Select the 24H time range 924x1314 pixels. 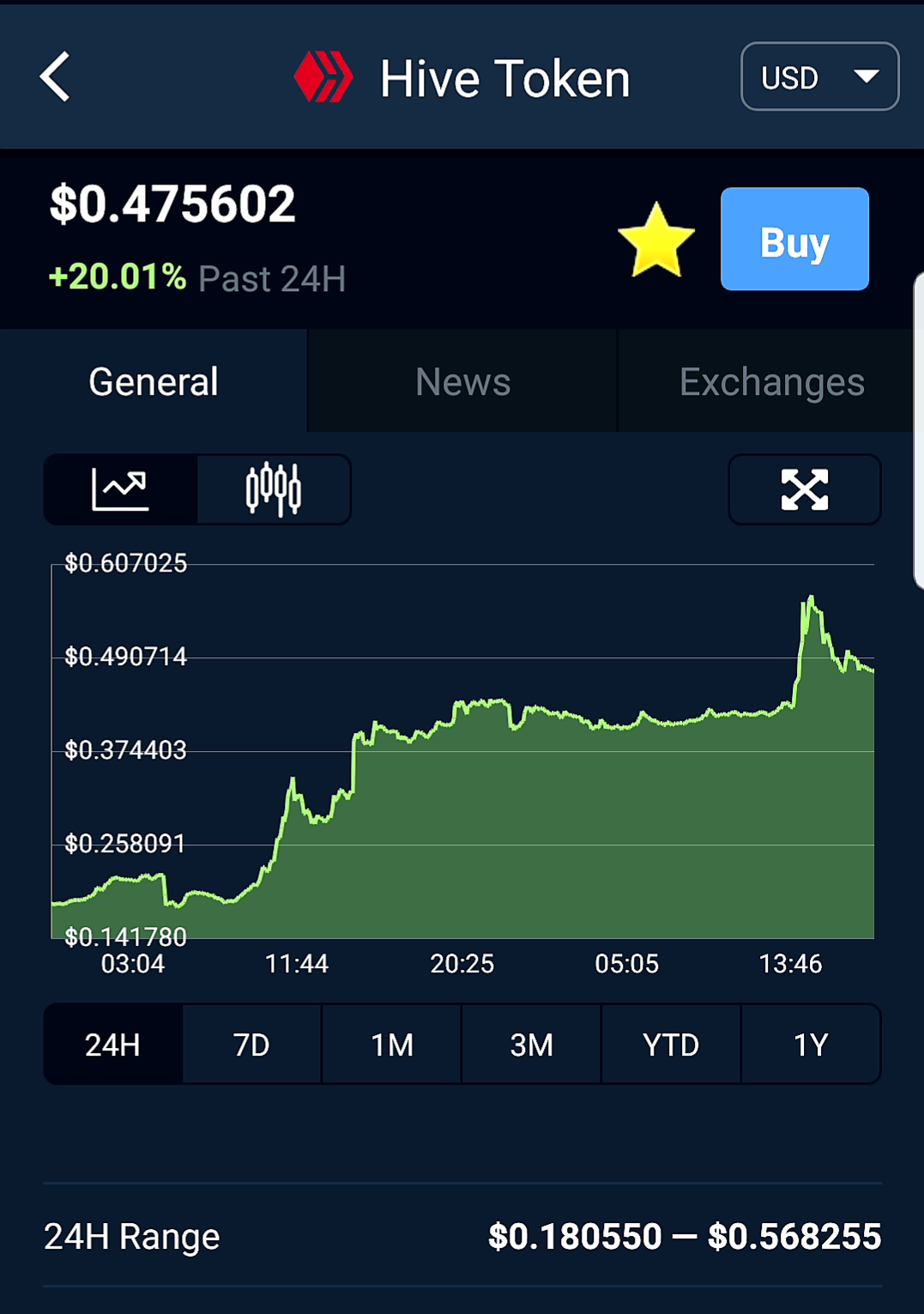(113, 1045)
